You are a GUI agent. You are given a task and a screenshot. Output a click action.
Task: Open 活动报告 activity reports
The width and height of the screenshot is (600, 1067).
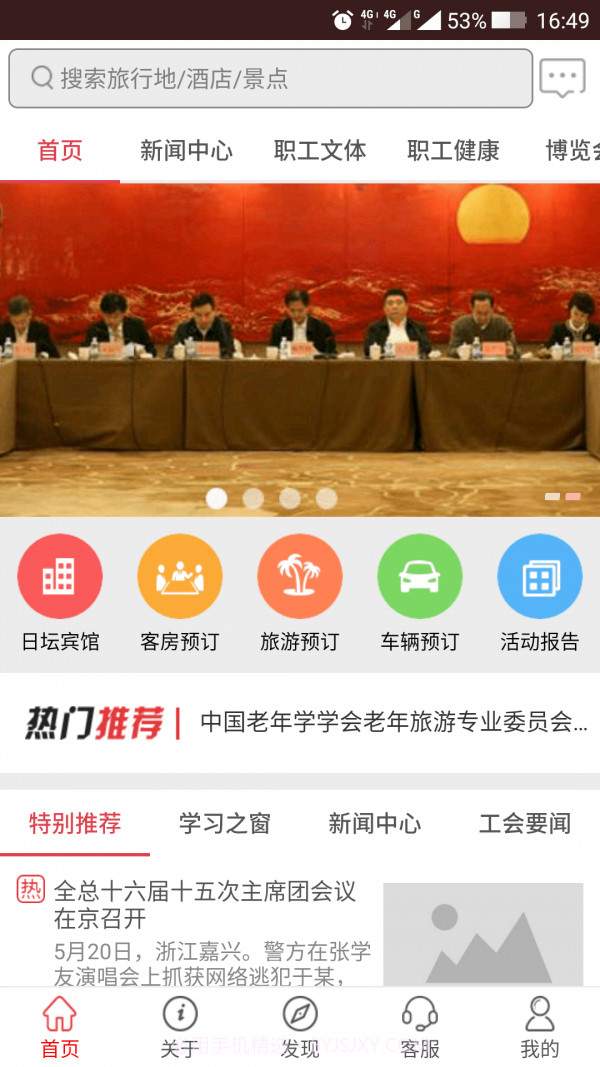(540, 592)
